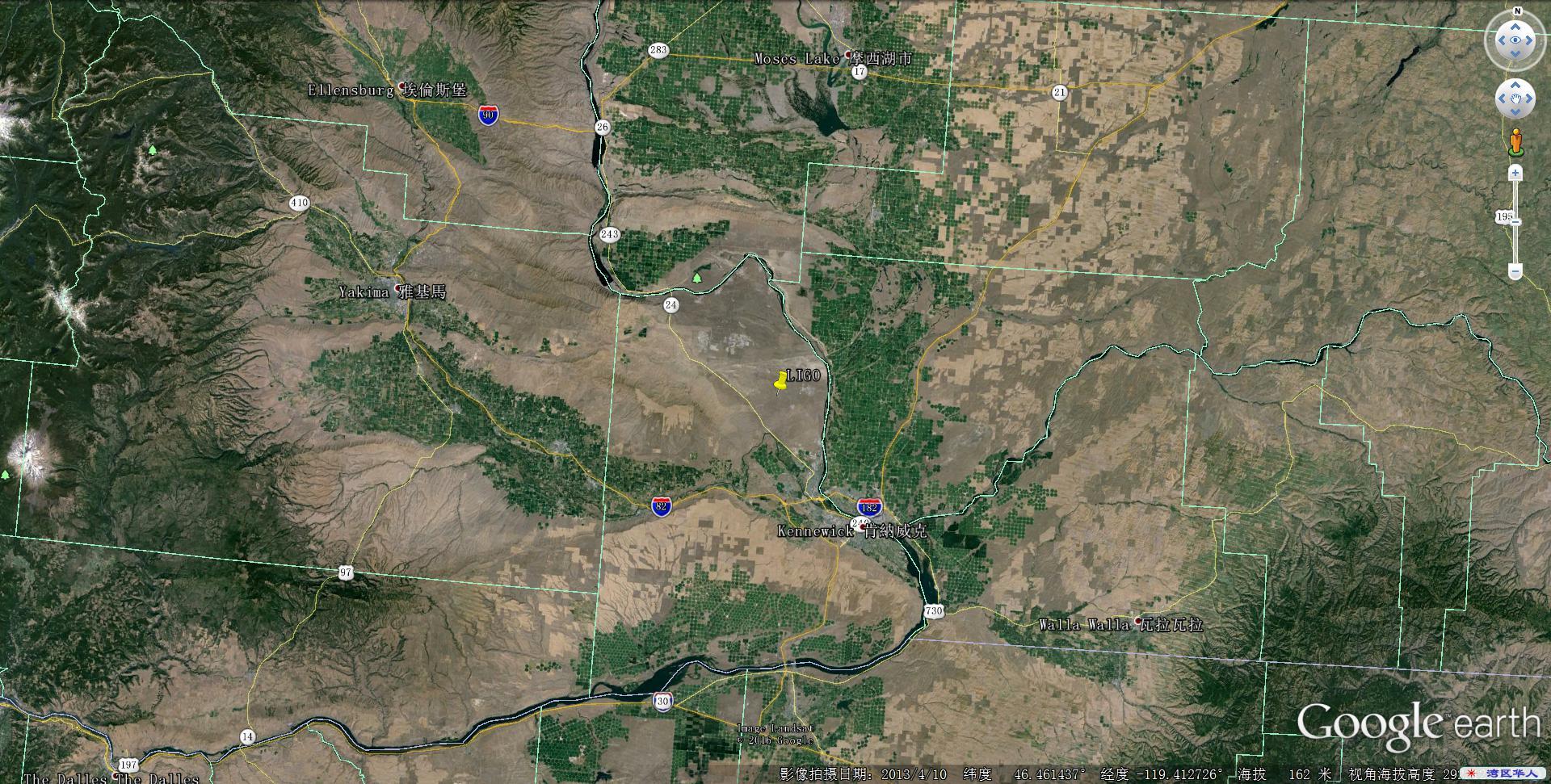Viewport: 1551px width, 784px height.
Task: Move the map up with the hand joystick
Action: [x=1515, y=85]
